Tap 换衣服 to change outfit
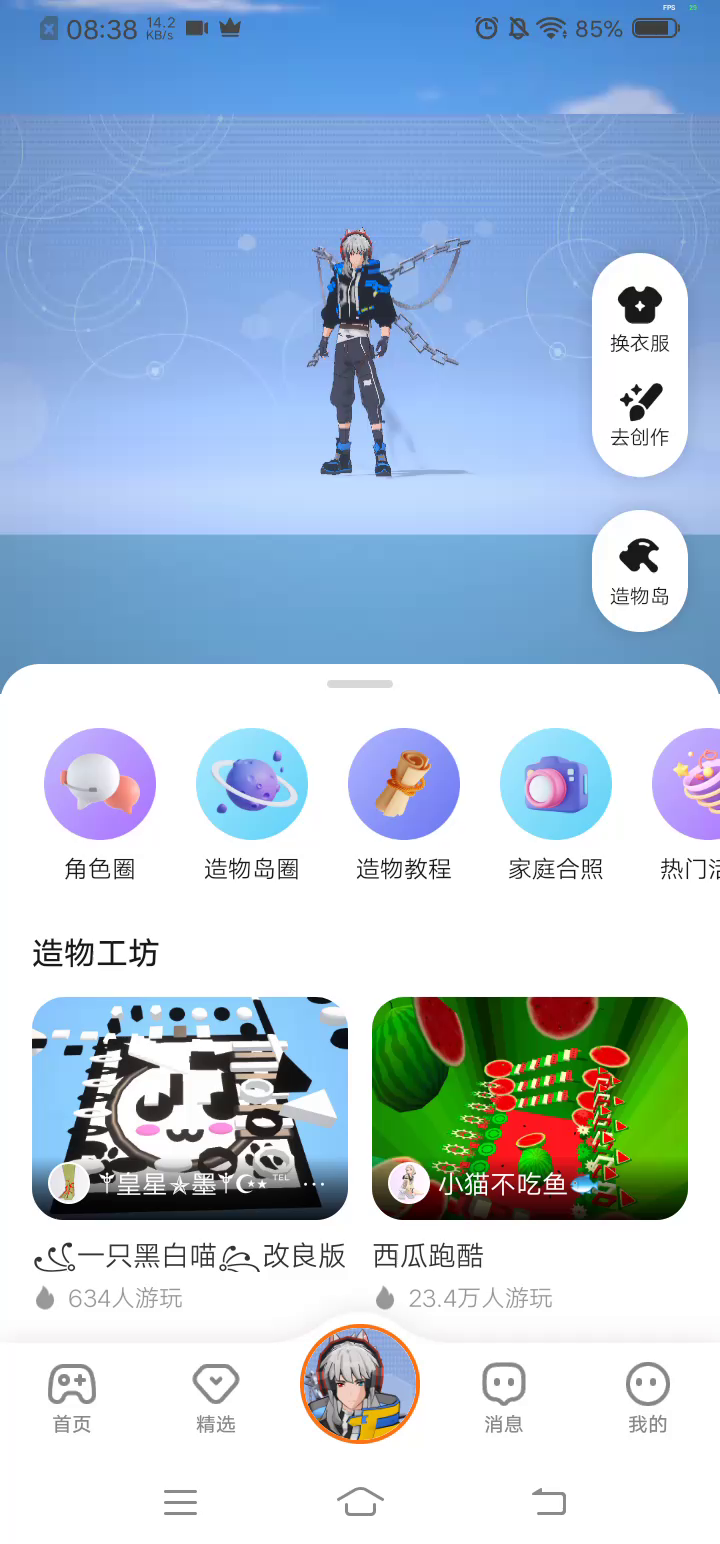Screen dimensions: 720x1544 coord(639,318)
